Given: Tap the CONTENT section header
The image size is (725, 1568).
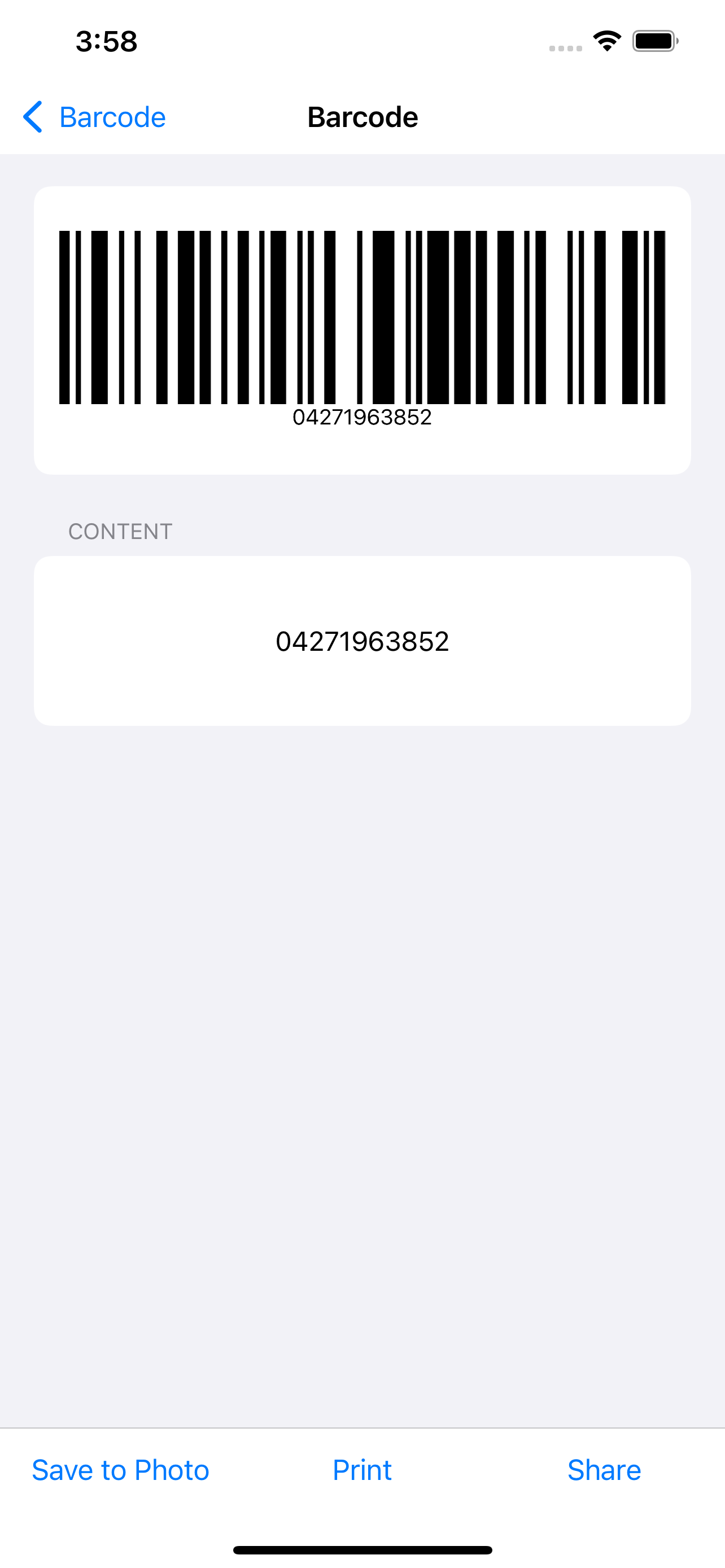Looking at the screenshot, I should 120,531.
